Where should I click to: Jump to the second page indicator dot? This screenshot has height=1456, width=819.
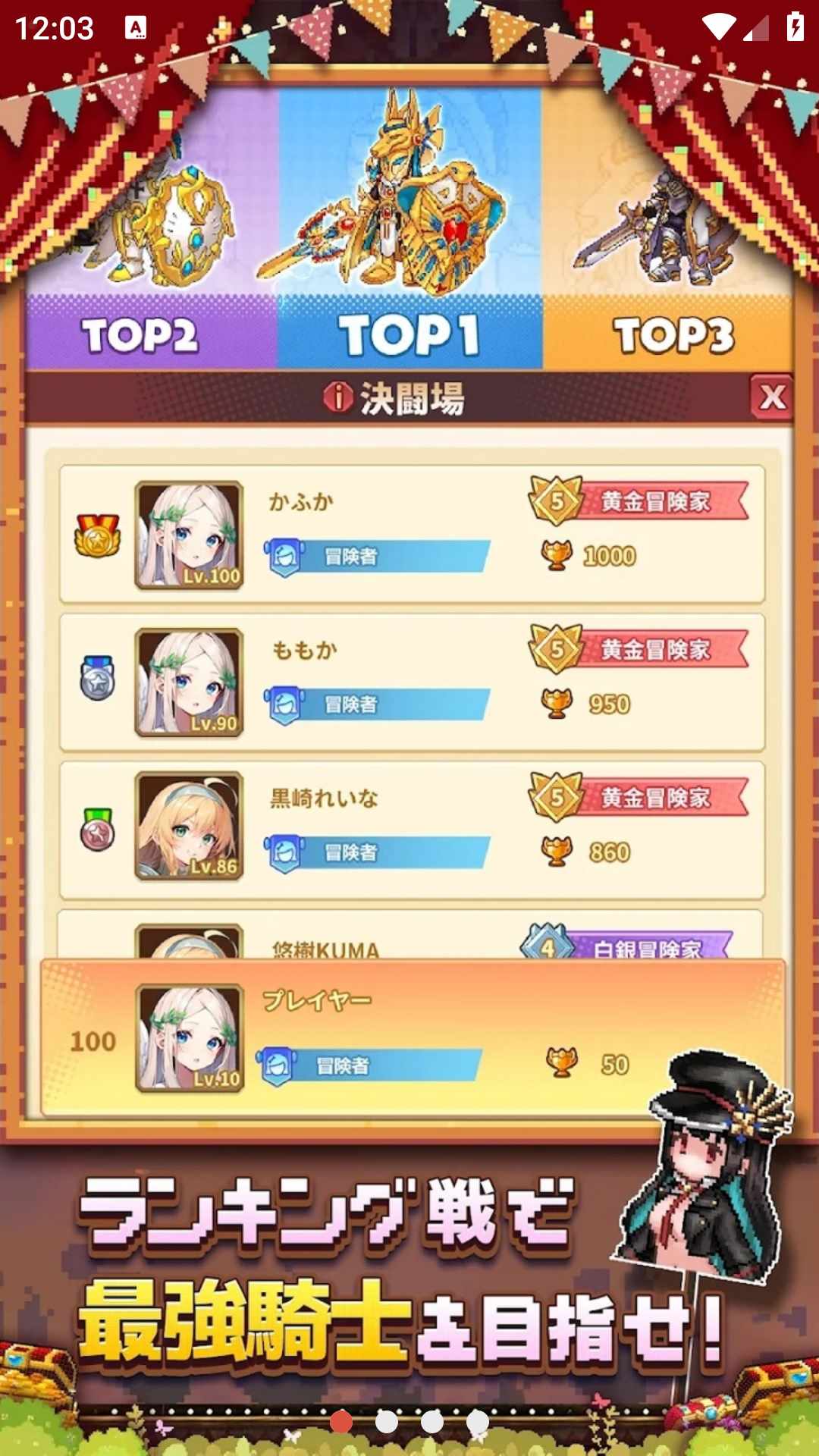(x=387, y=1422)
